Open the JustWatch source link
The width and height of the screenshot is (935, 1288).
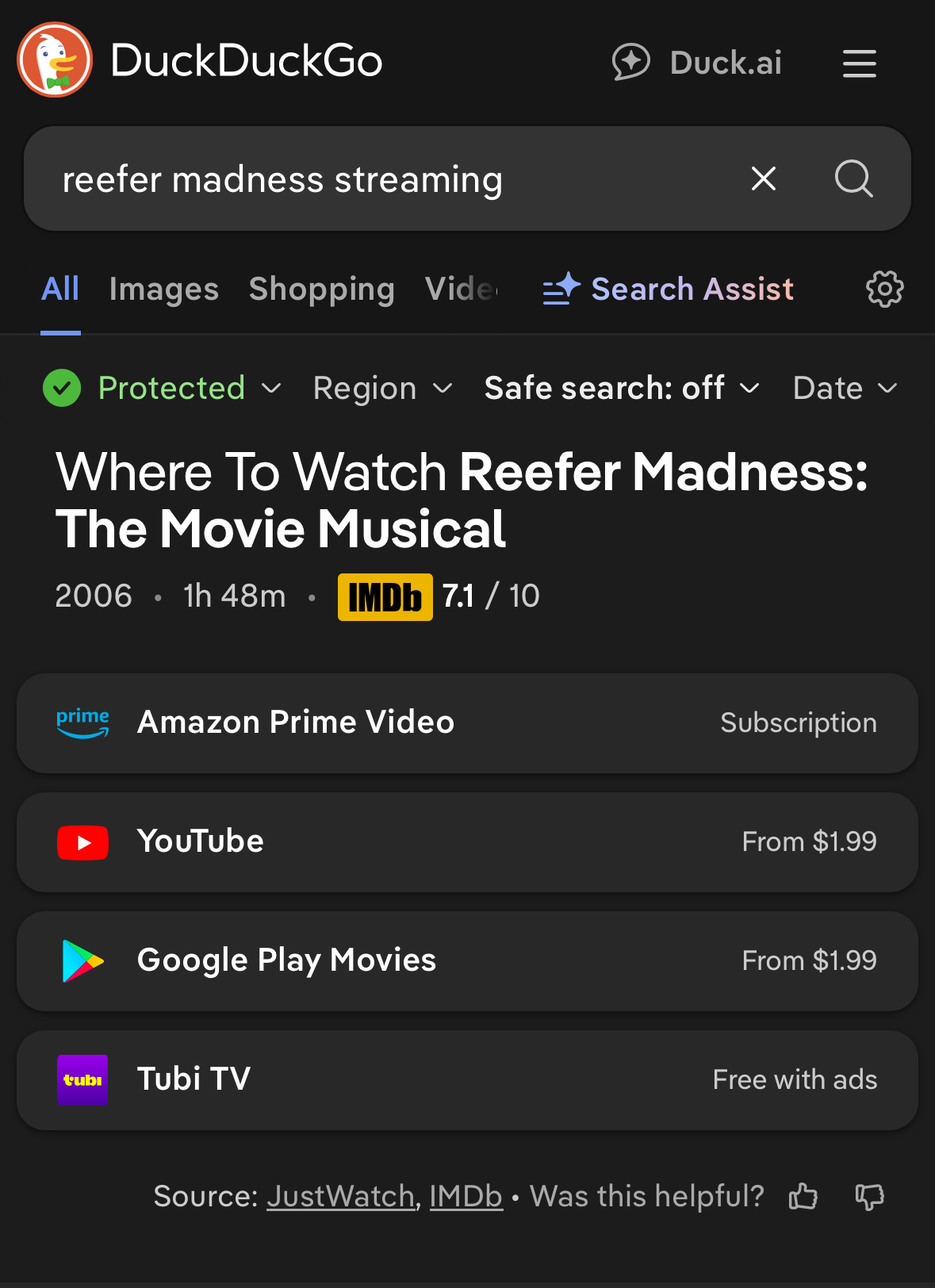pos(342,1196)
